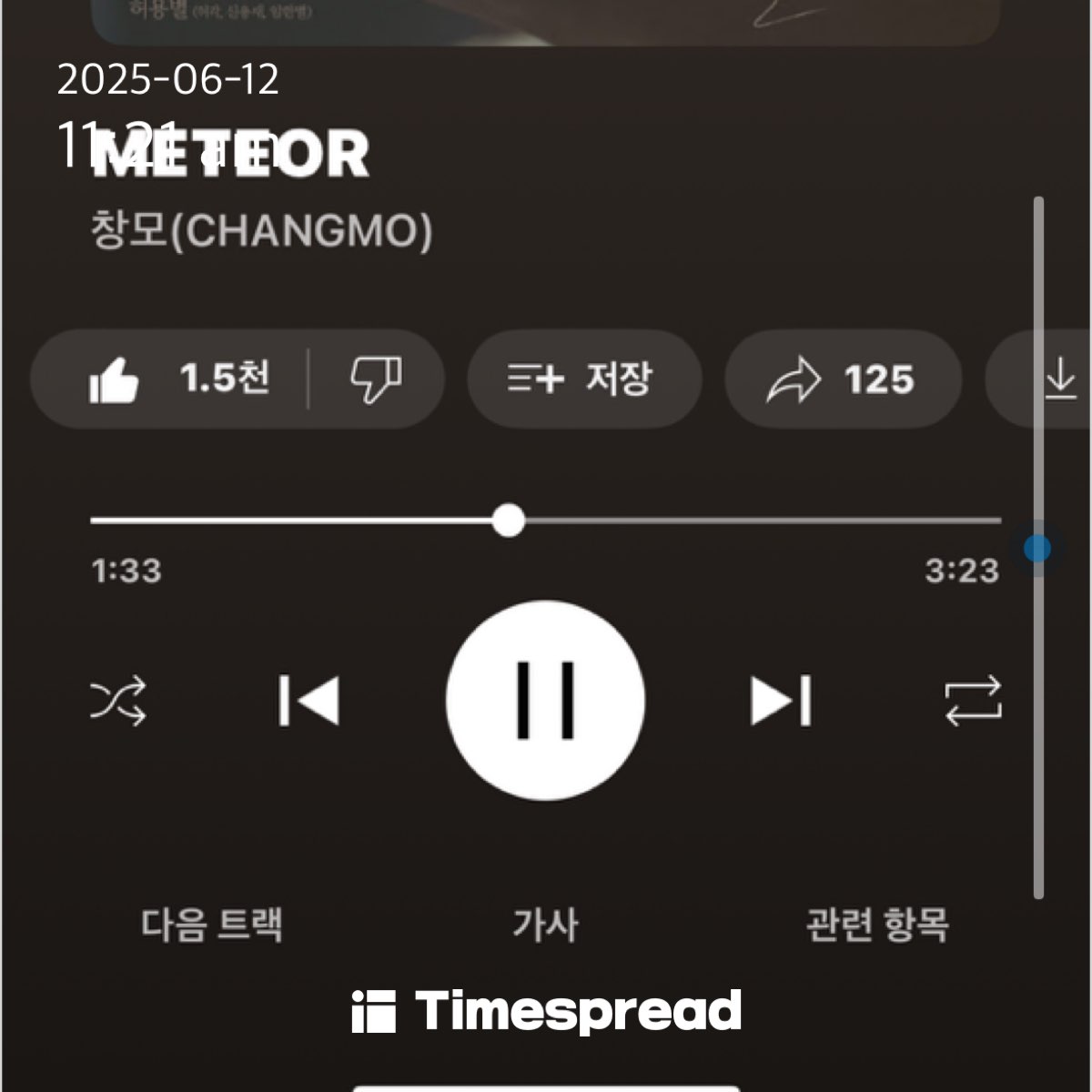Open the 관련 항목 tab

(x=877, y=925)
